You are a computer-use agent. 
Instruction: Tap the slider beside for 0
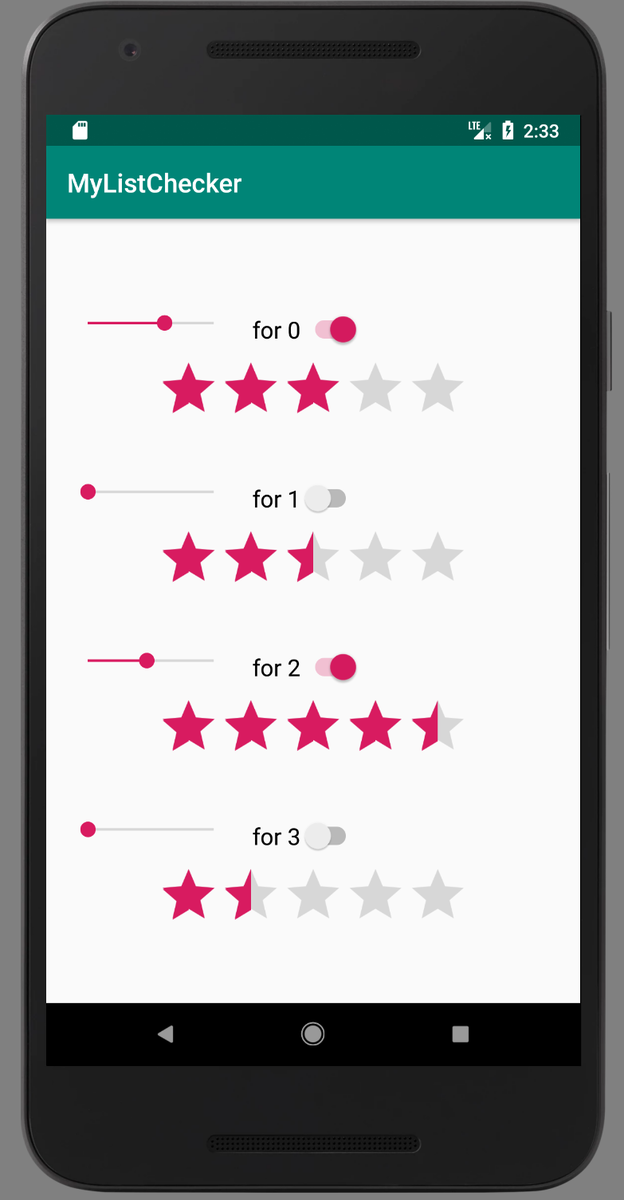[150, 323]
